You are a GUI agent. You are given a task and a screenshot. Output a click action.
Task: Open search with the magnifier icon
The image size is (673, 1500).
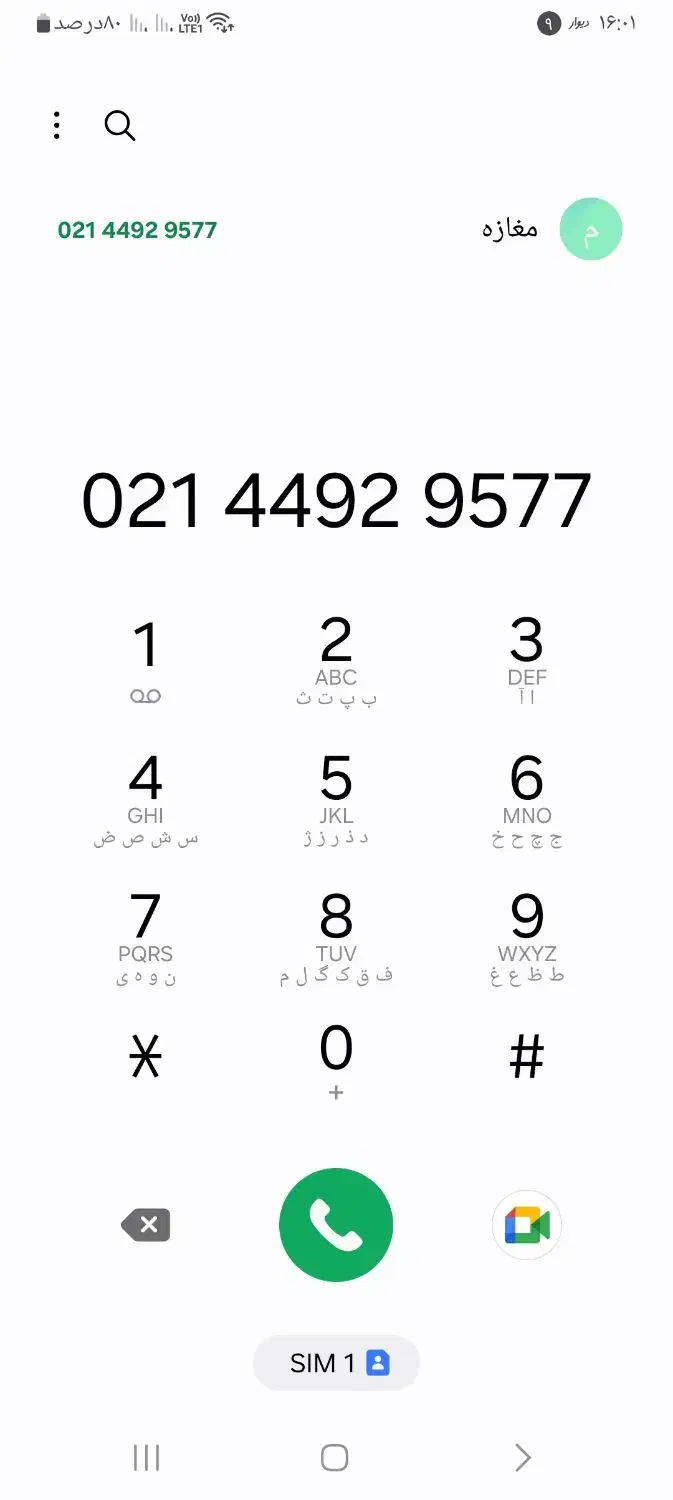pyautogui.click(x=119, y=125)
